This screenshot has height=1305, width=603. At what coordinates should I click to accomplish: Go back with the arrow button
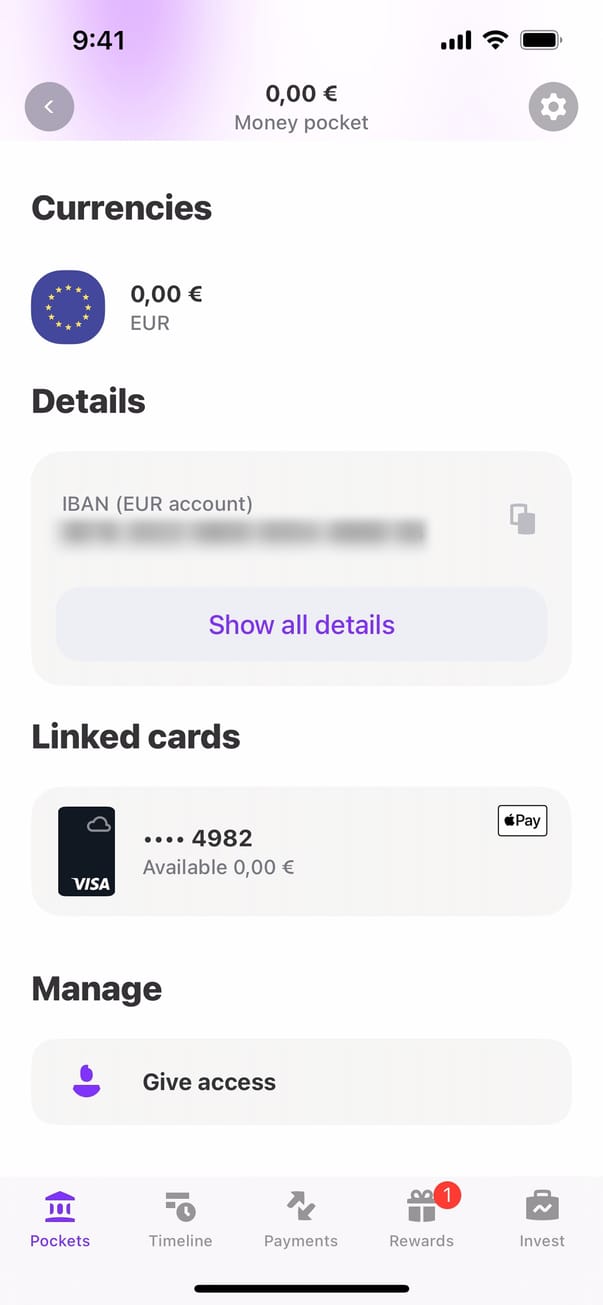[49, 105]
